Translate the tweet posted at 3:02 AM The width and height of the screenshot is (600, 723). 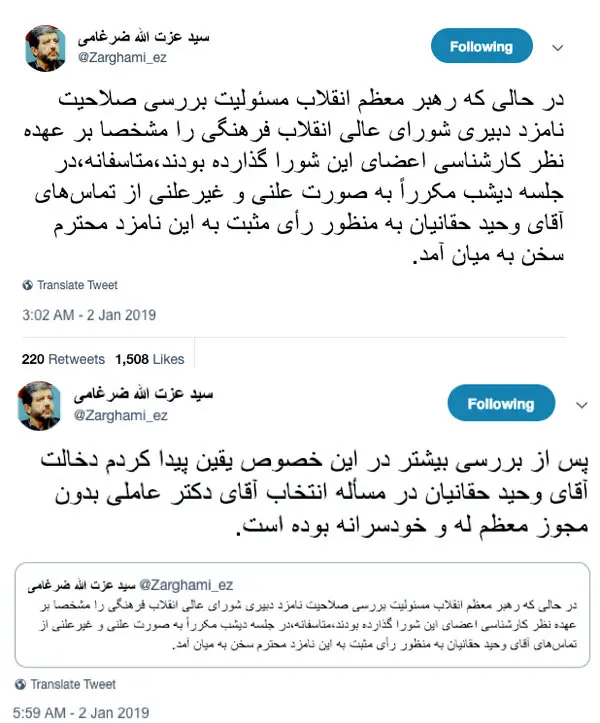point(70,285)
